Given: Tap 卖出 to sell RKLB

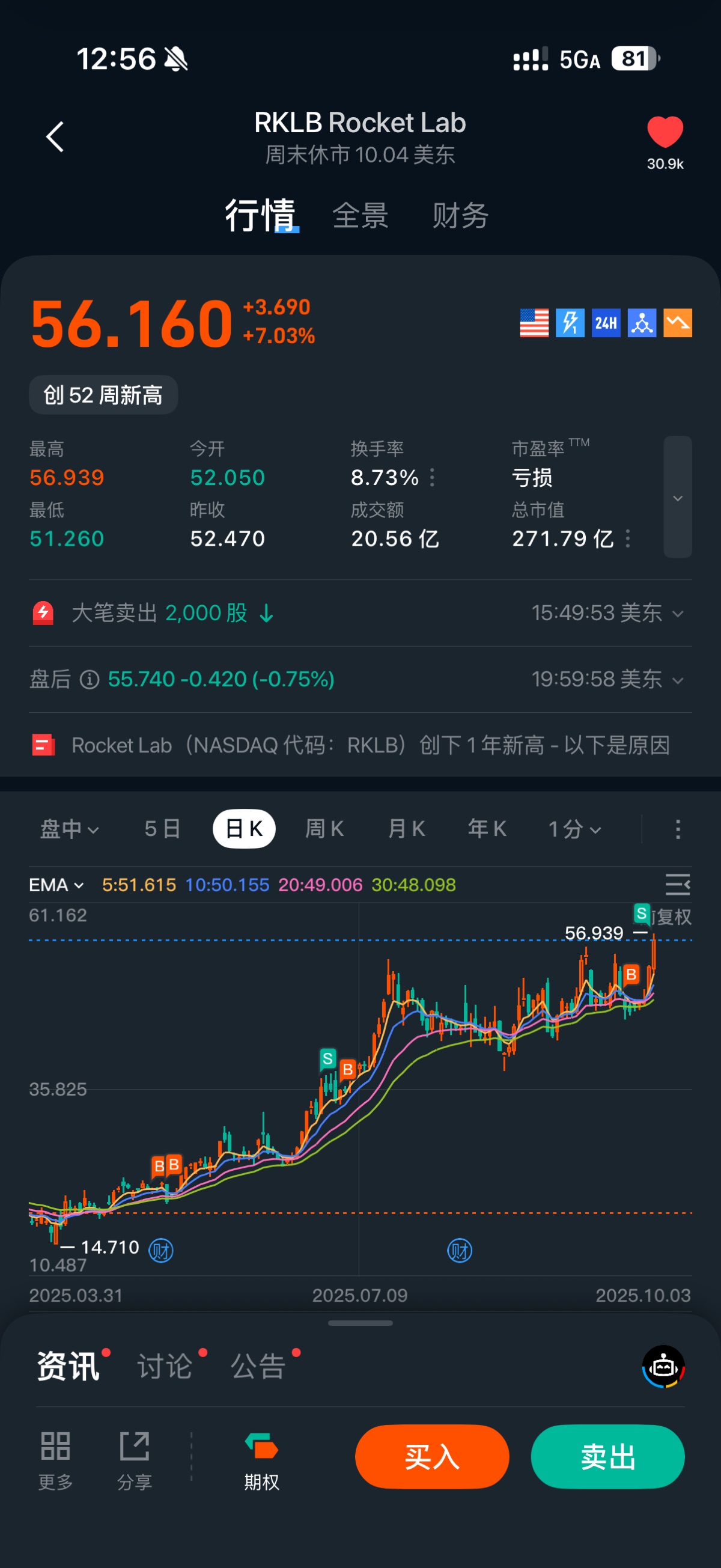Looking at the screenshot, I should pos(607,1457).
